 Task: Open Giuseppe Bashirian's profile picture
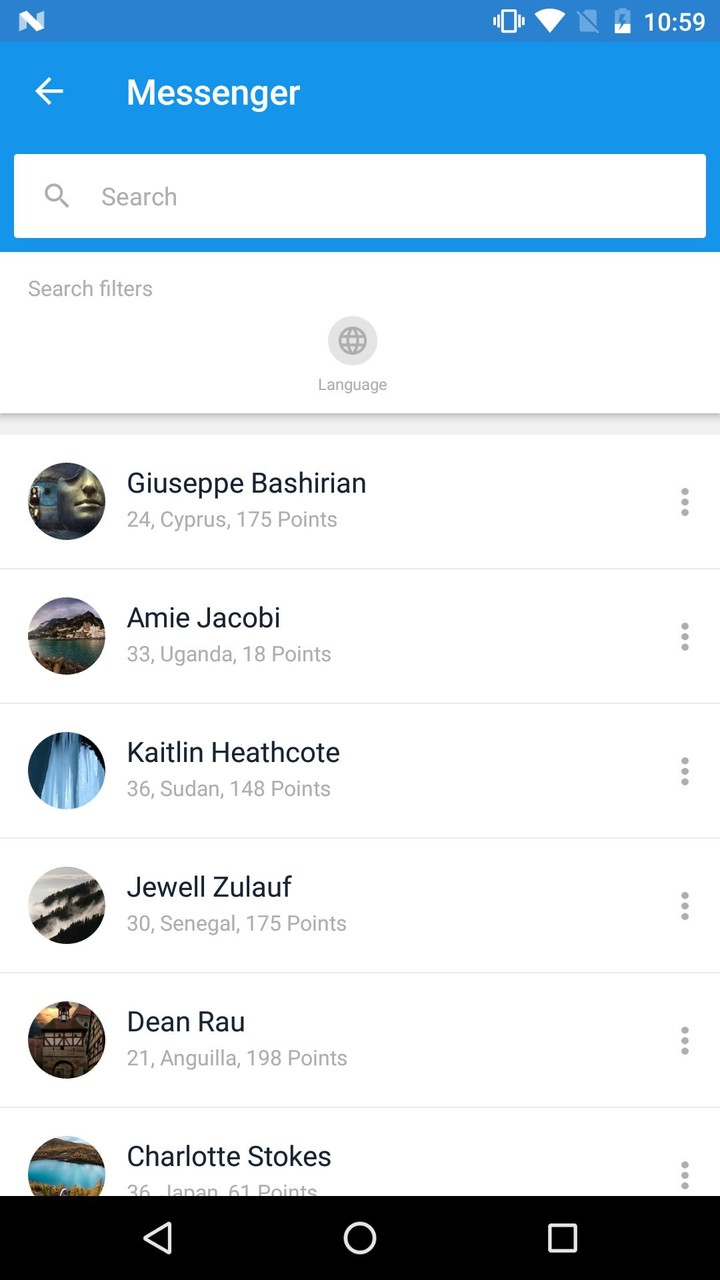pos(66,501)
